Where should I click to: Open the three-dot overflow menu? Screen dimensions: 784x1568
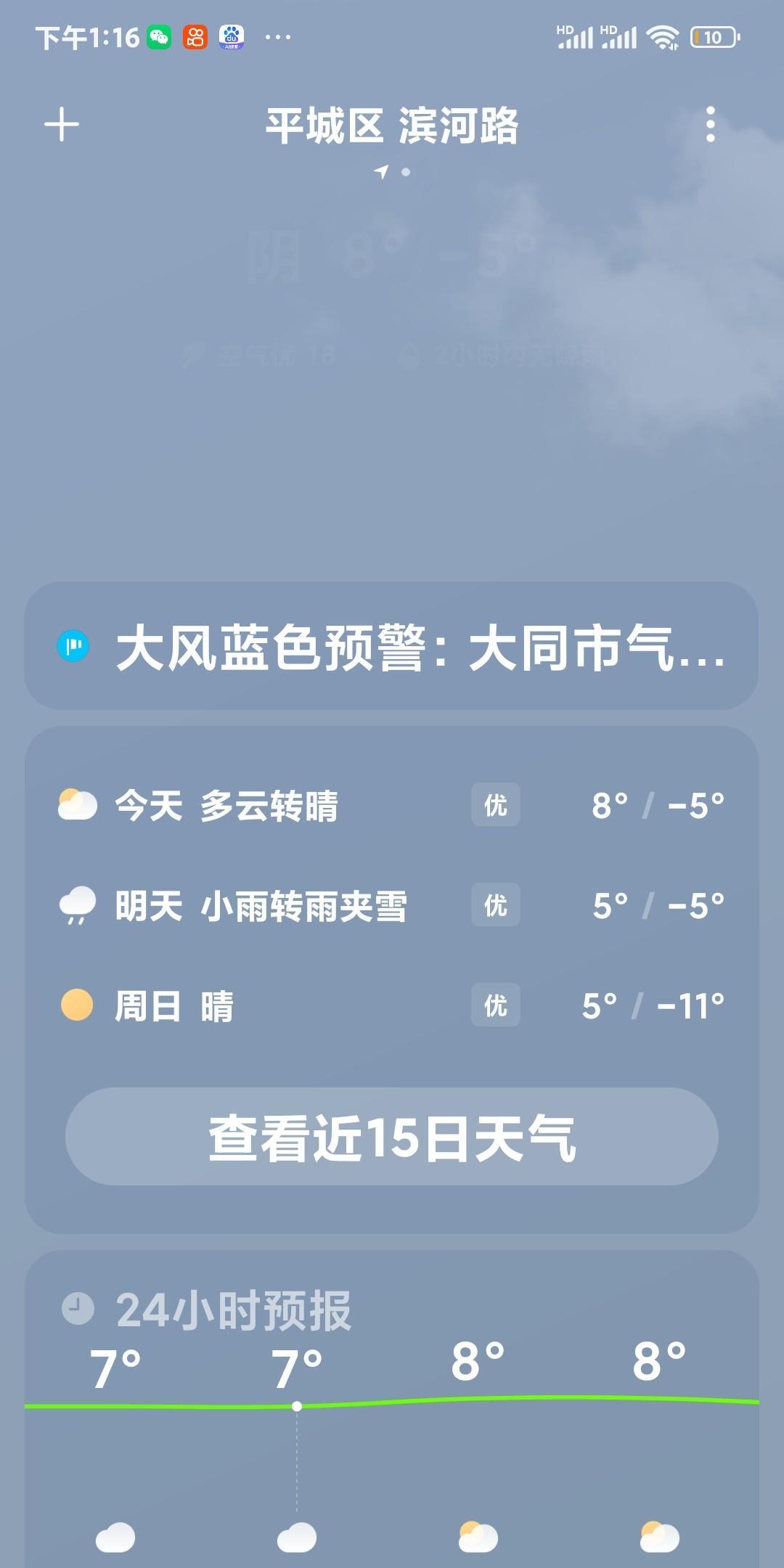[x=710, y=125]
